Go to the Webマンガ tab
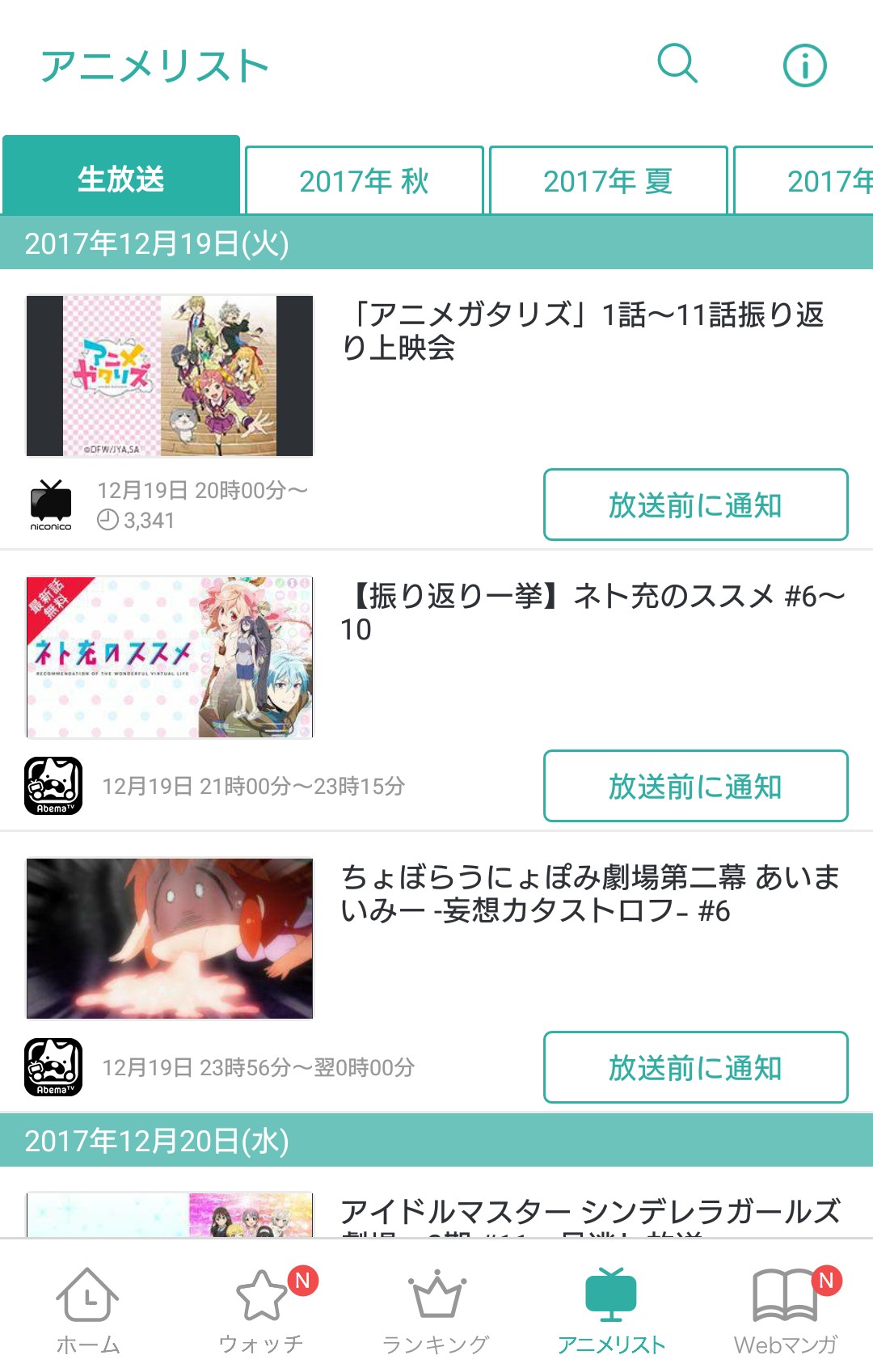This screenshot has height=1372, width=873. point(785,1310)
